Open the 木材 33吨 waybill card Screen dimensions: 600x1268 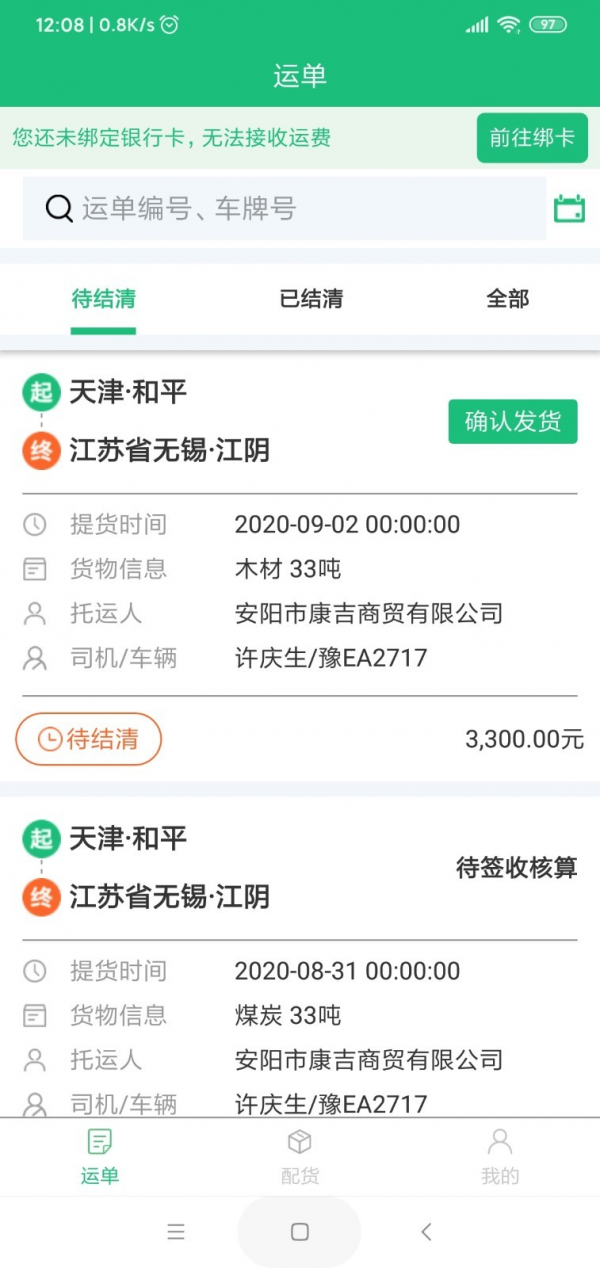click(x=300, y=590)
